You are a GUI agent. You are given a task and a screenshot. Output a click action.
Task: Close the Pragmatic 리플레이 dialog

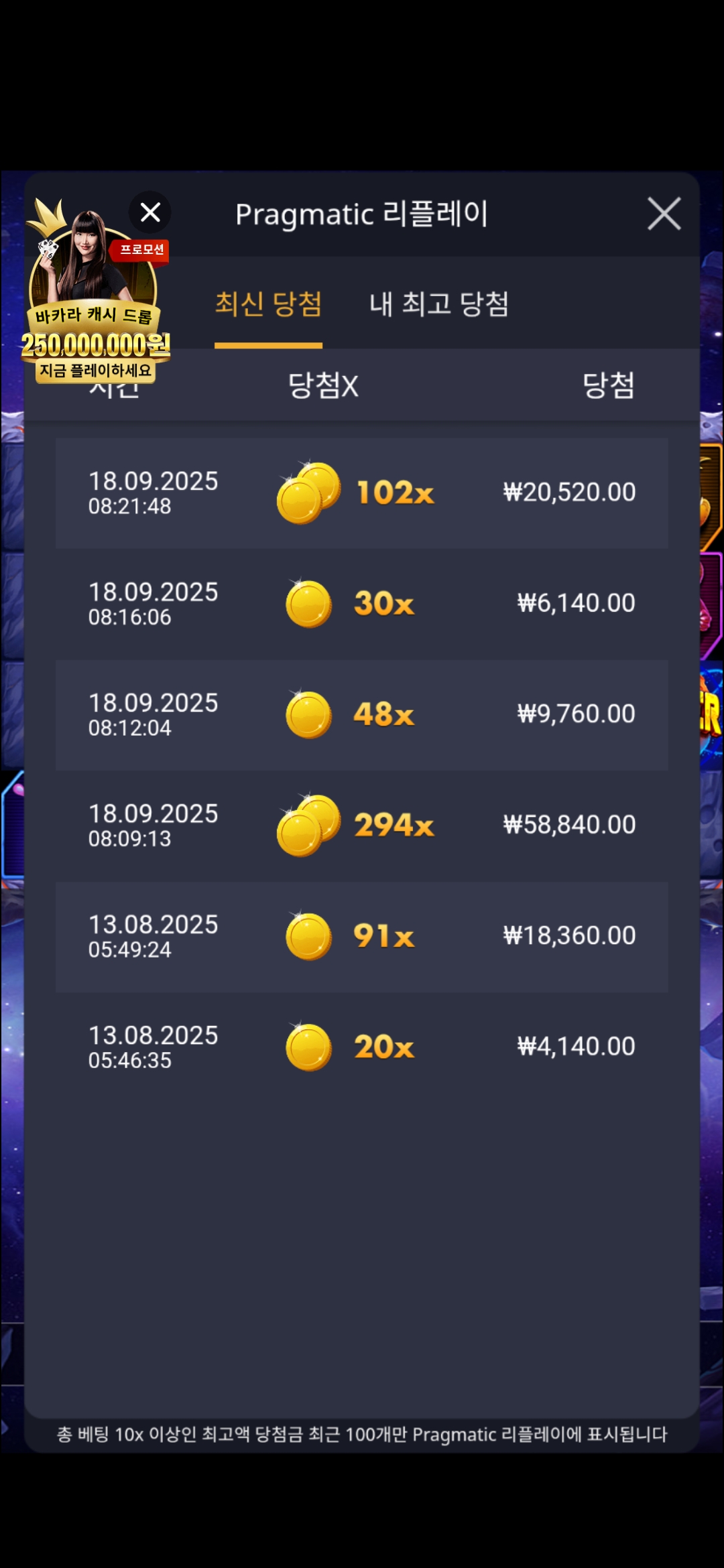(x=664, y=214)
